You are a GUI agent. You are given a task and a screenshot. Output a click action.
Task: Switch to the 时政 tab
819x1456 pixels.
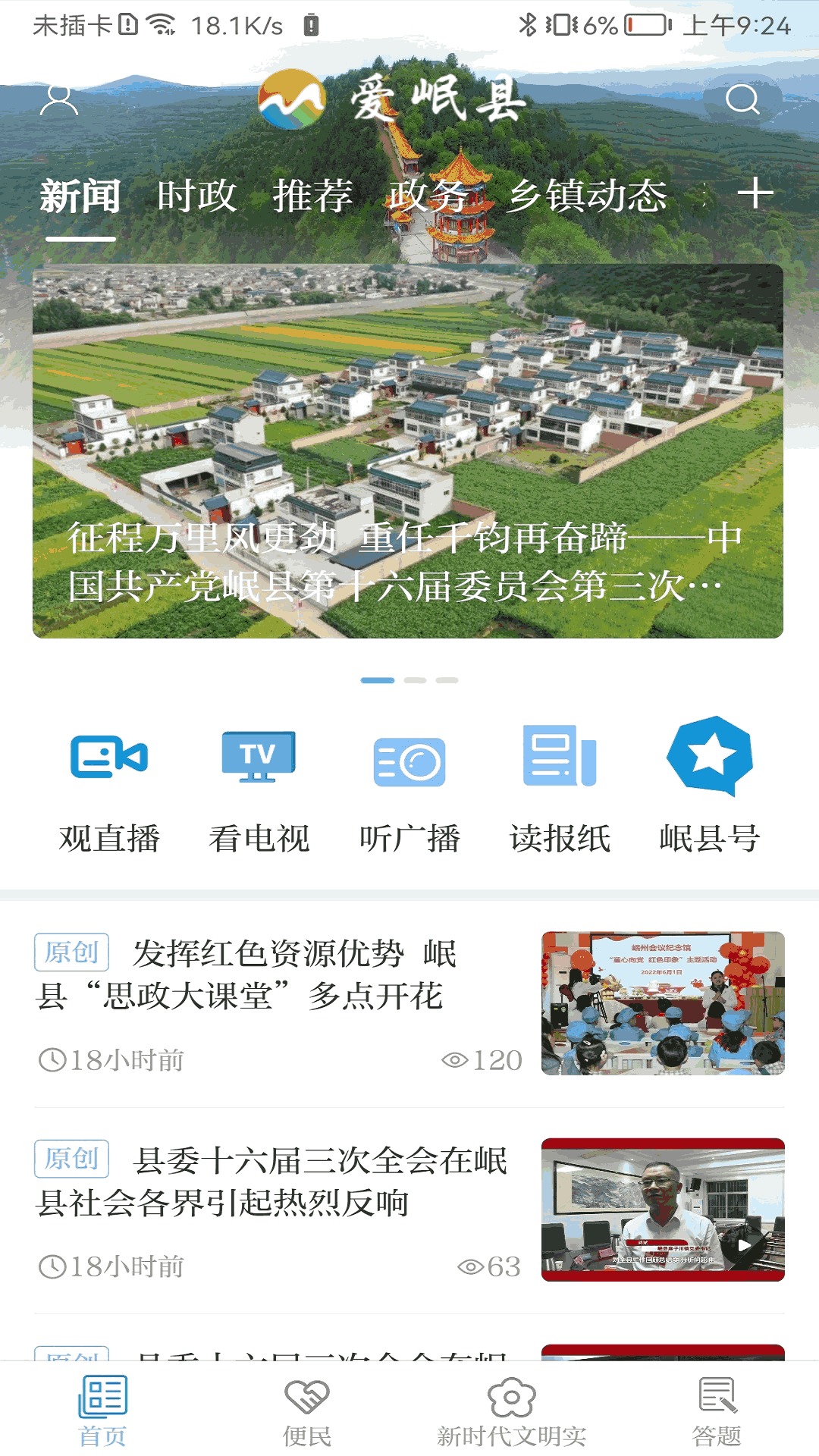coord(197,196)
